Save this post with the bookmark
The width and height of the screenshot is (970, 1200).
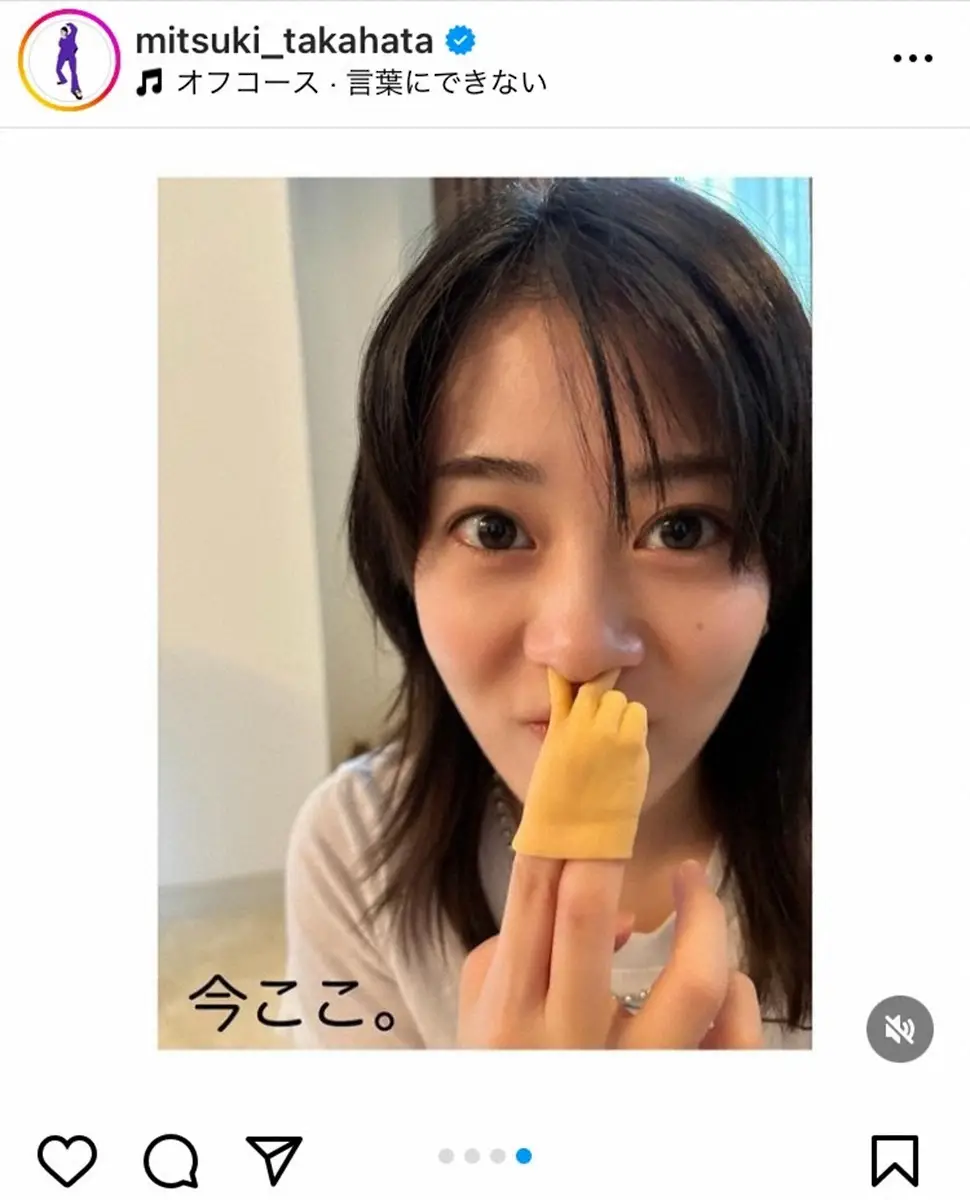click(x=894, y=1160)
